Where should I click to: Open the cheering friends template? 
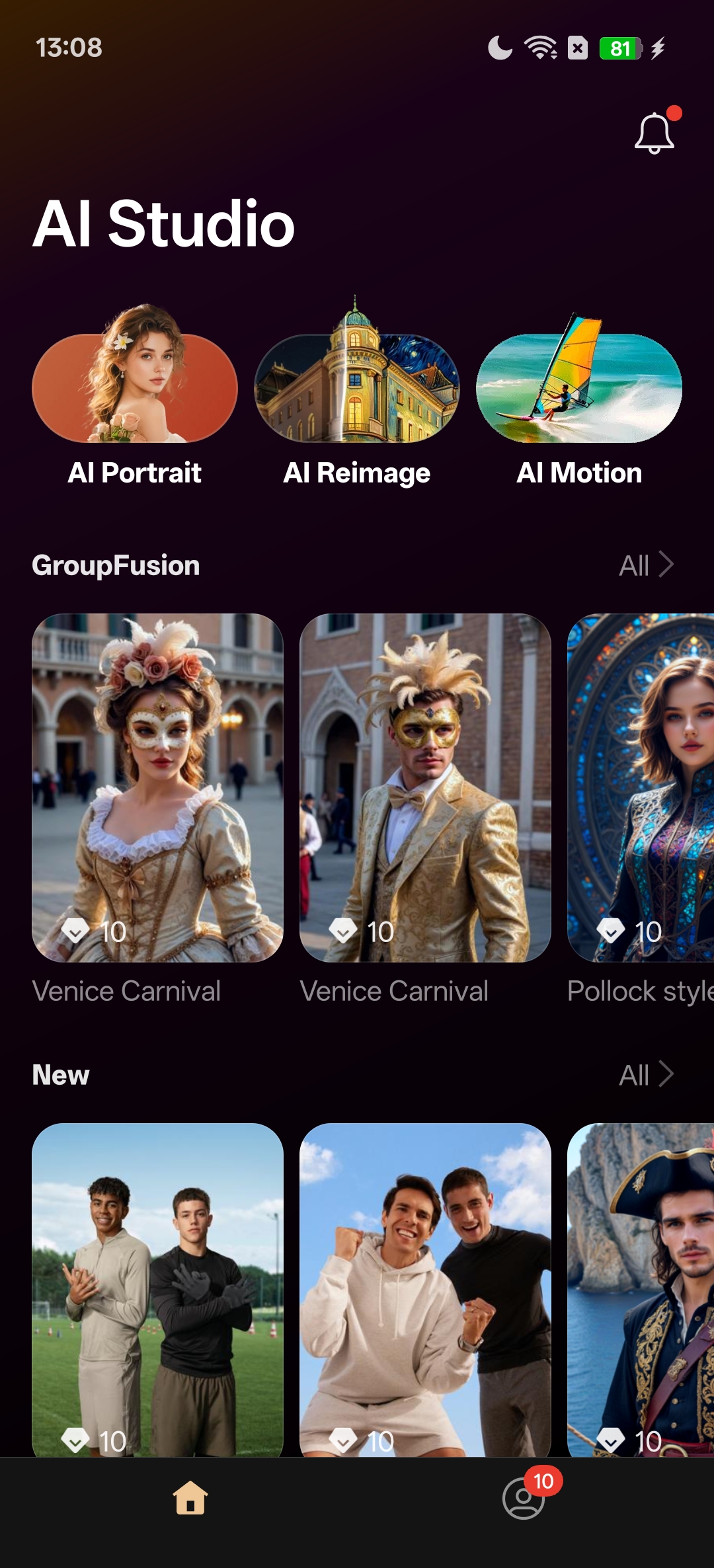click(x=425, y=1289)
